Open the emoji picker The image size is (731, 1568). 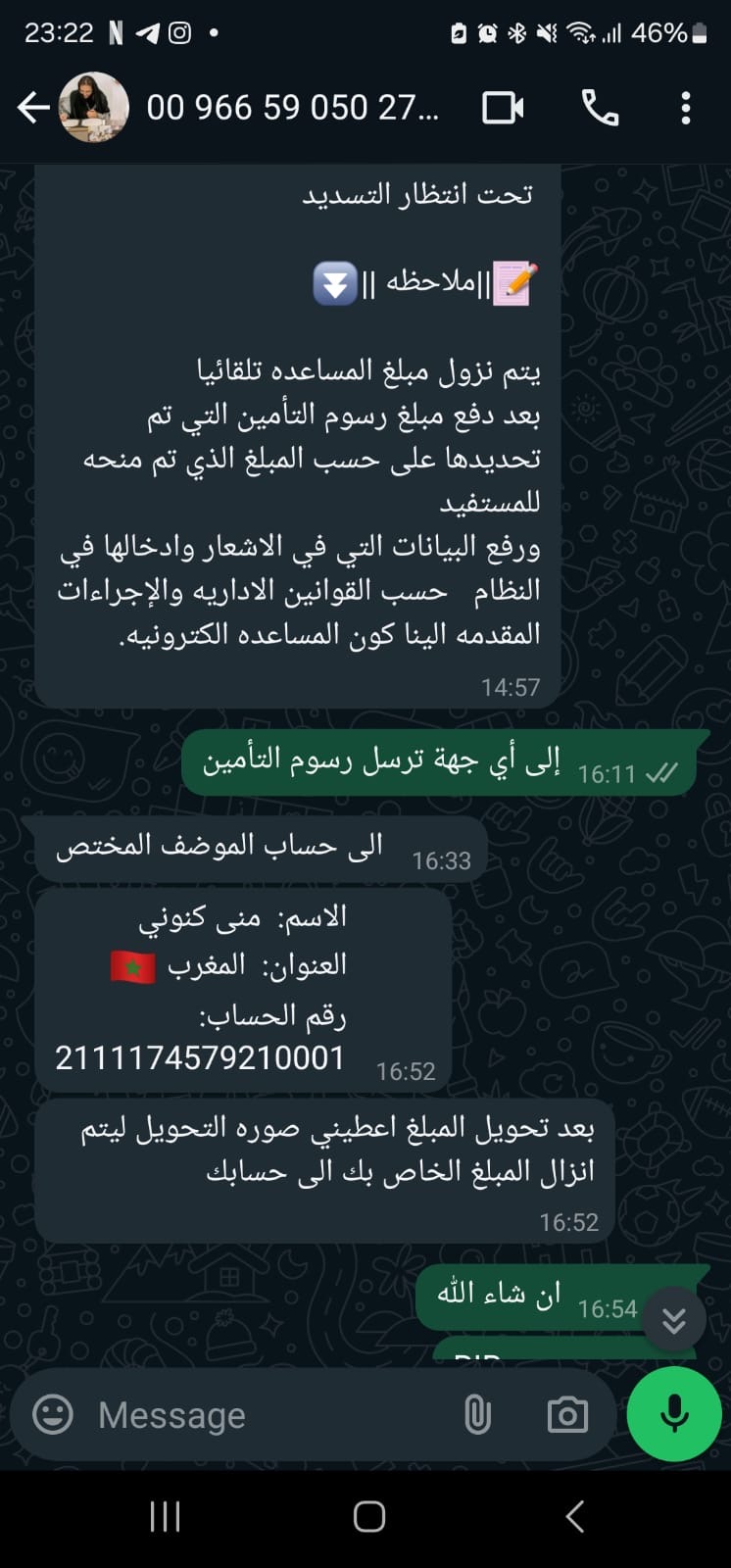tap(53, 1415)
